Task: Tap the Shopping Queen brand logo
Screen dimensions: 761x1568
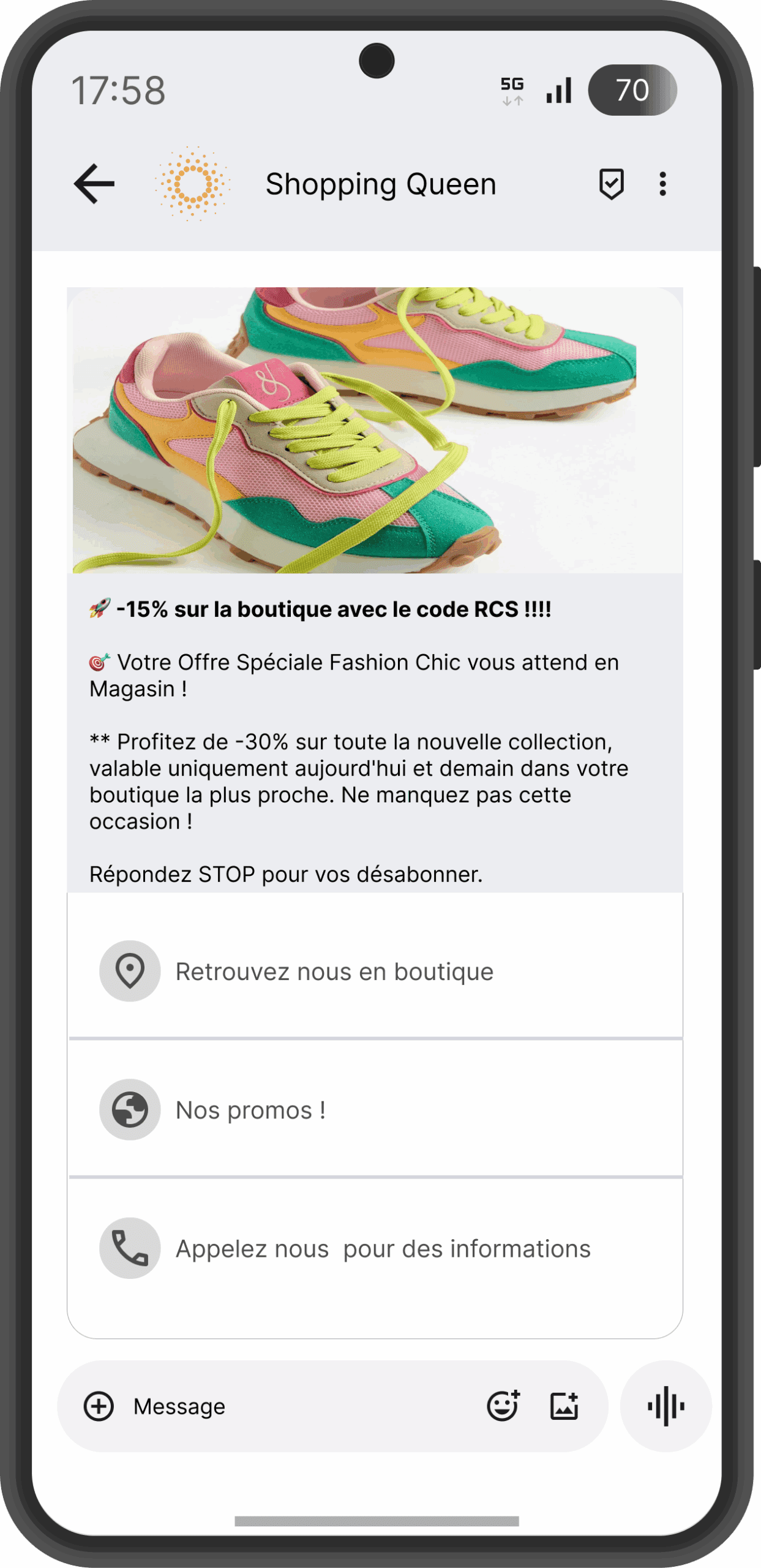Action: point(191,183)
